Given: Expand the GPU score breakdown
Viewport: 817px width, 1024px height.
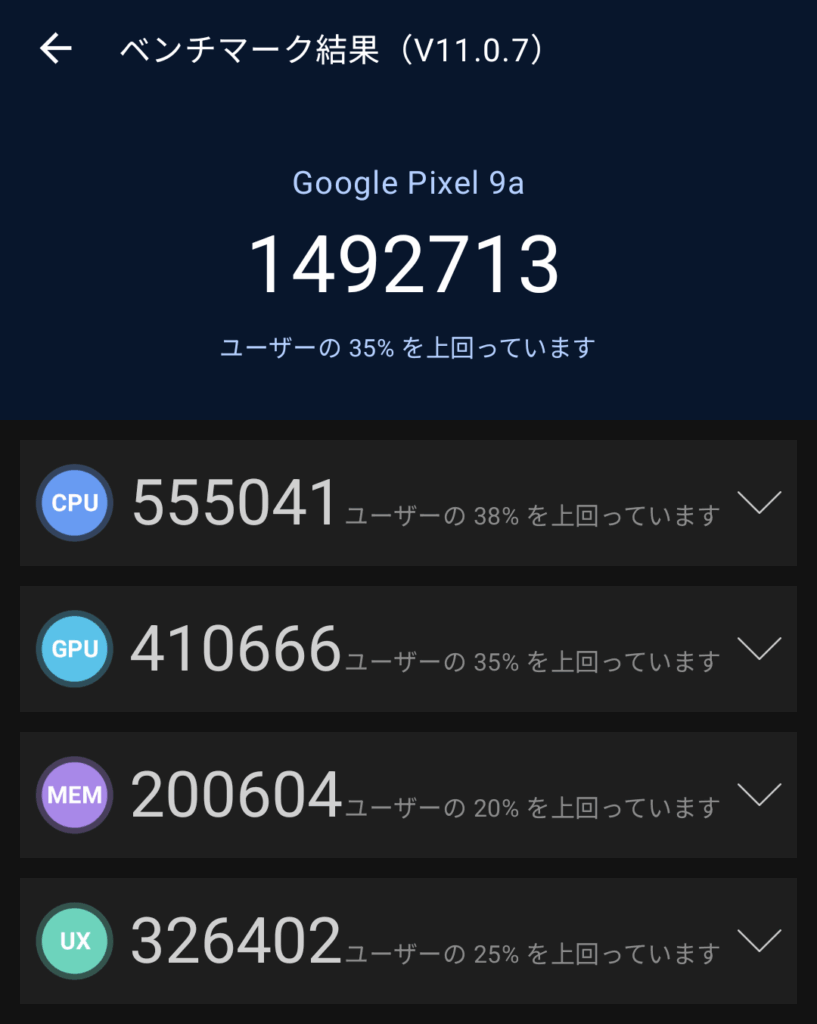Looking at the screenshot, I should pyautogui.click(x=758, y=649).
